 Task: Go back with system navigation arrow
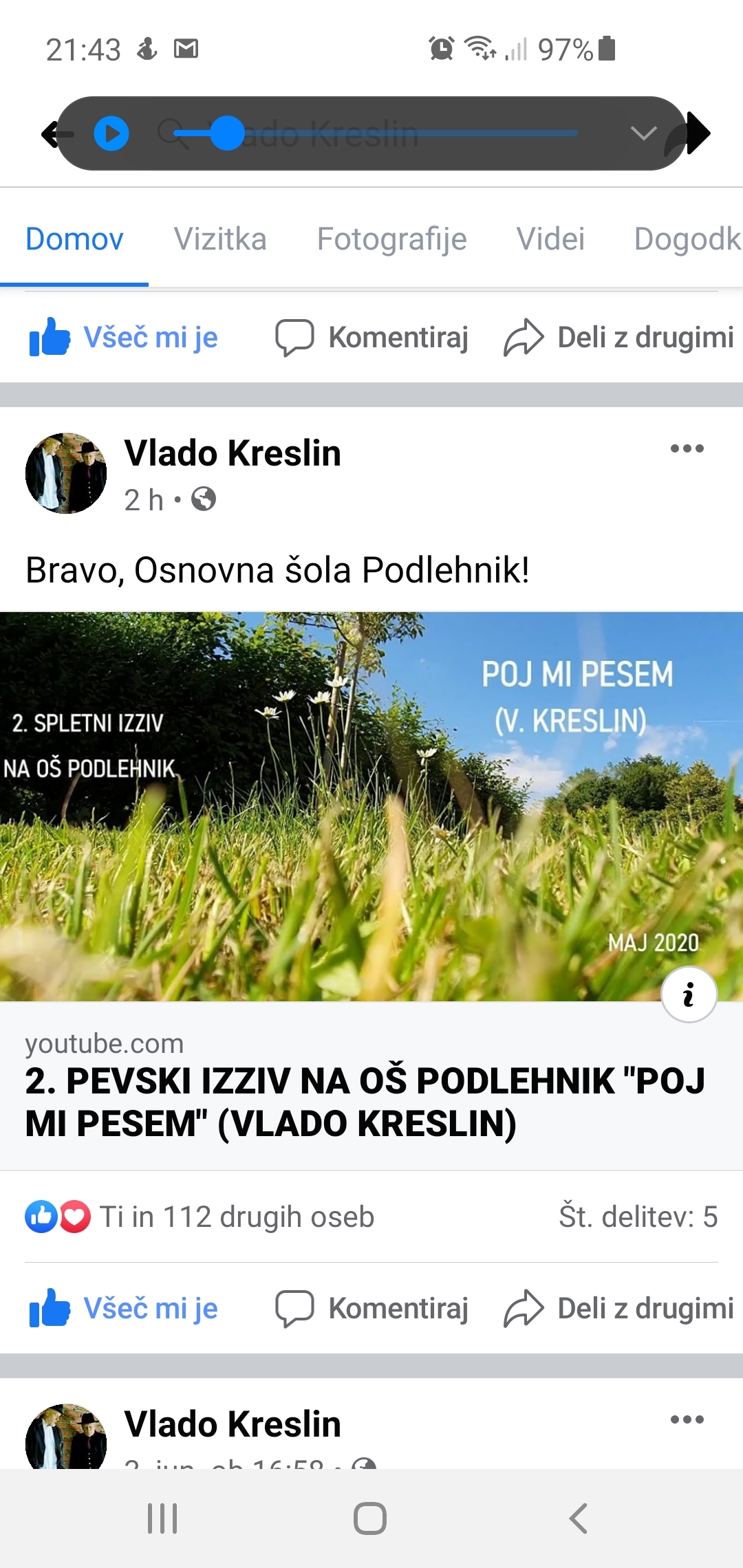(579, 1518)
